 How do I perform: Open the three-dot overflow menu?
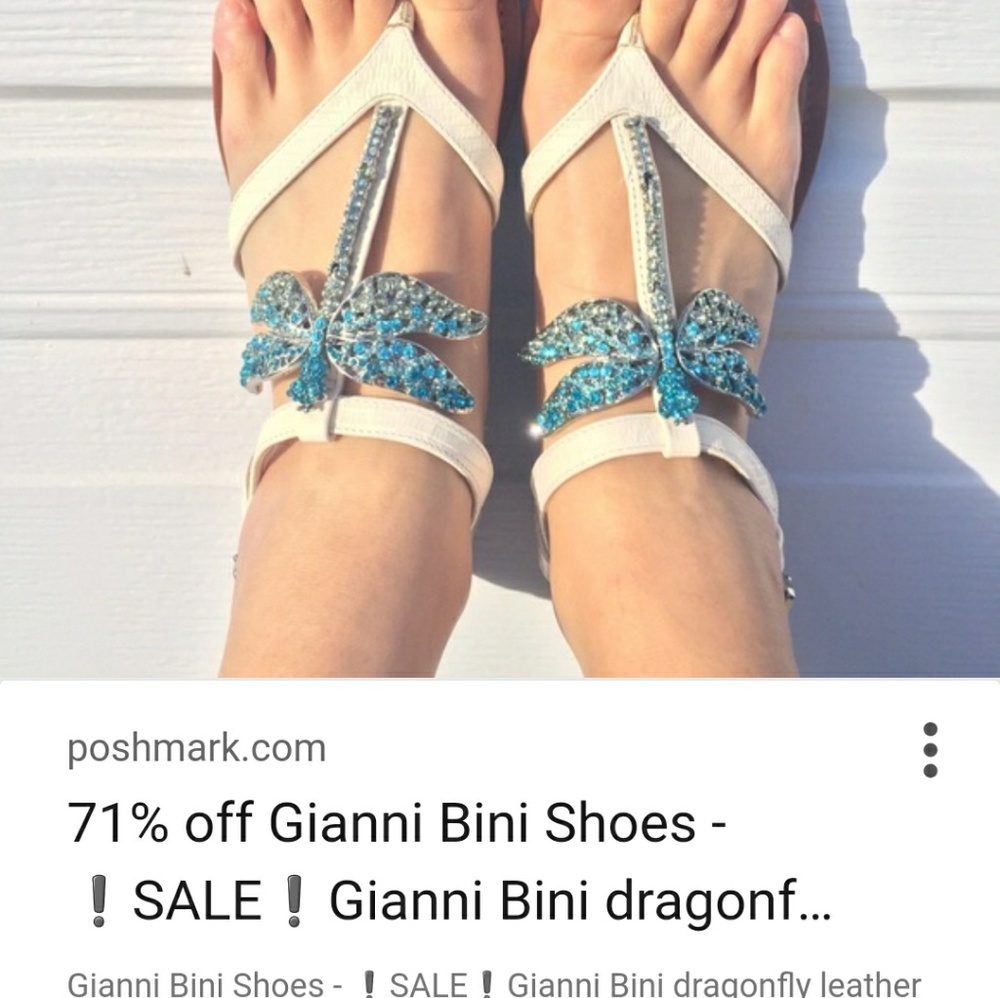tap(930, 750)
